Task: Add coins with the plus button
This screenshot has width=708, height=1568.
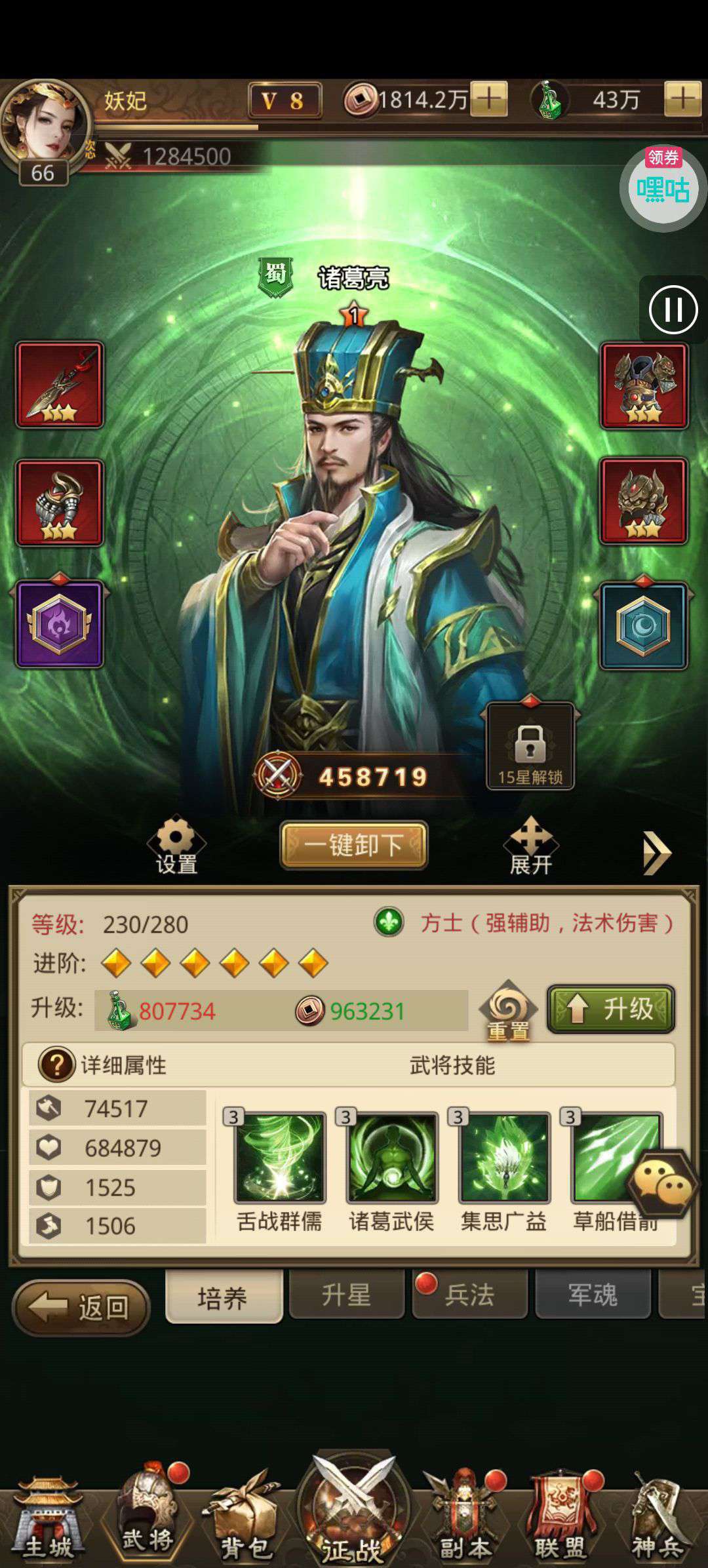Action: (490, 100)
